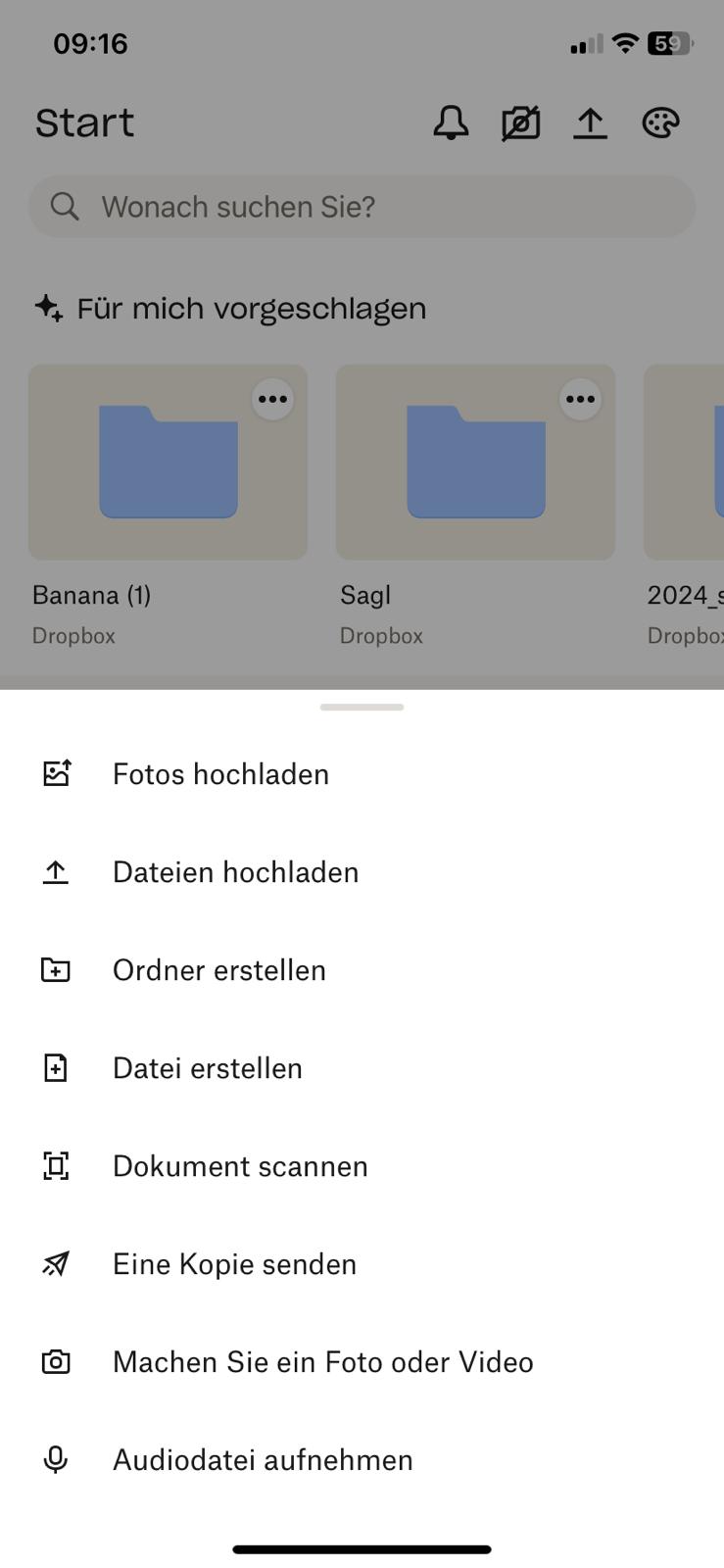Tap the Dokument scannen scanner icon
The image size is (724, 1568).
click(57, 1165)
